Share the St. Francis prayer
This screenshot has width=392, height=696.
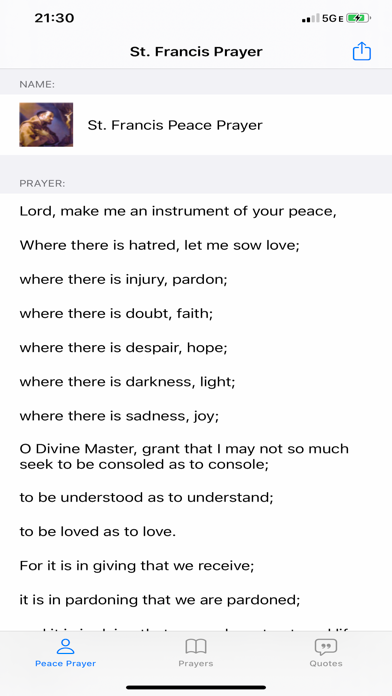[361, 51]
